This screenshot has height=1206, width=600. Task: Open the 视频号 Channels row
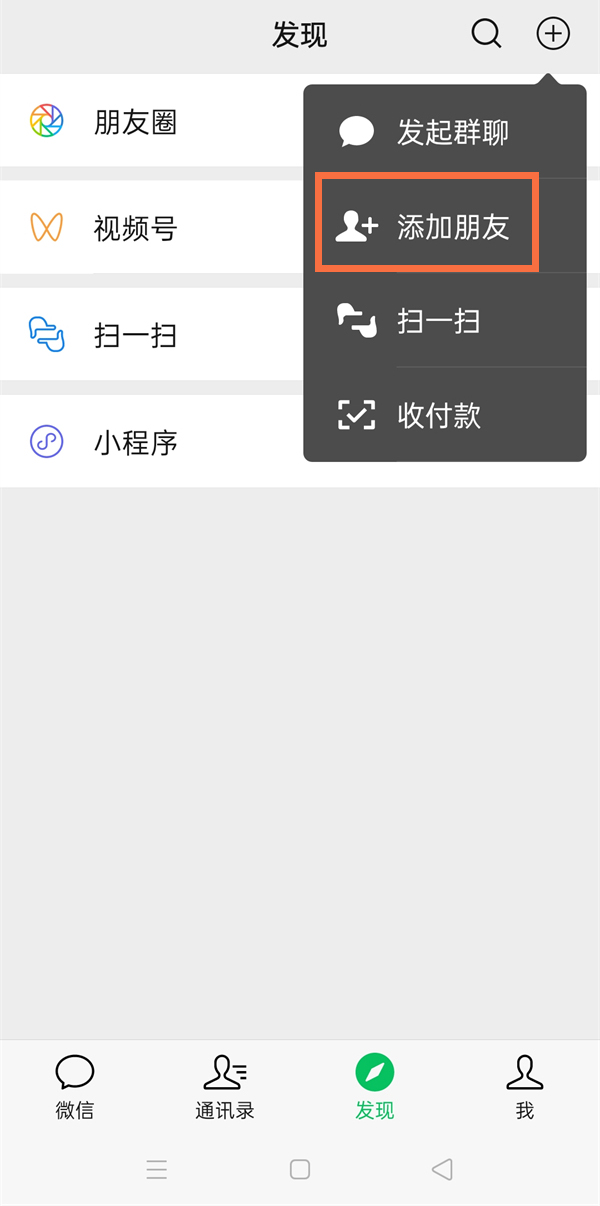135,228
